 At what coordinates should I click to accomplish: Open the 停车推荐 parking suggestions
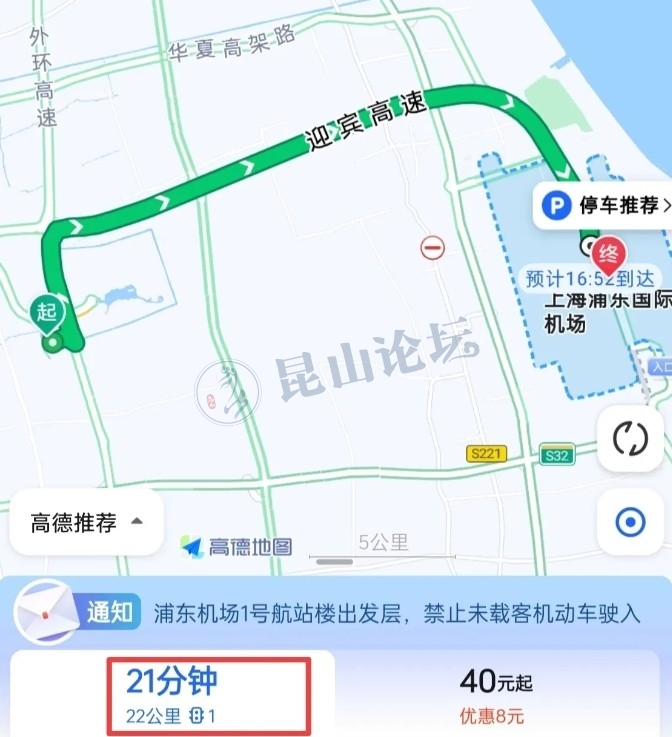pyautogui.click(x=605, y=206)
